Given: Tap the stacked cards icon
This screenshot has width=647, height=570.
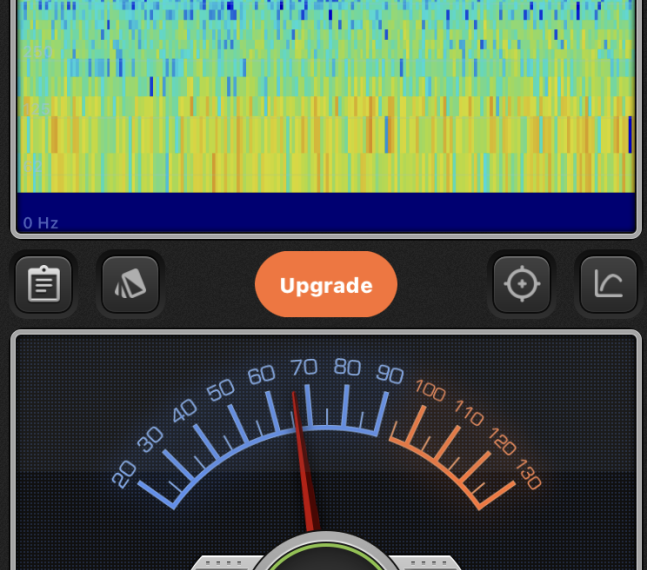Looking at the screenshot, I should tap(131, 285).
